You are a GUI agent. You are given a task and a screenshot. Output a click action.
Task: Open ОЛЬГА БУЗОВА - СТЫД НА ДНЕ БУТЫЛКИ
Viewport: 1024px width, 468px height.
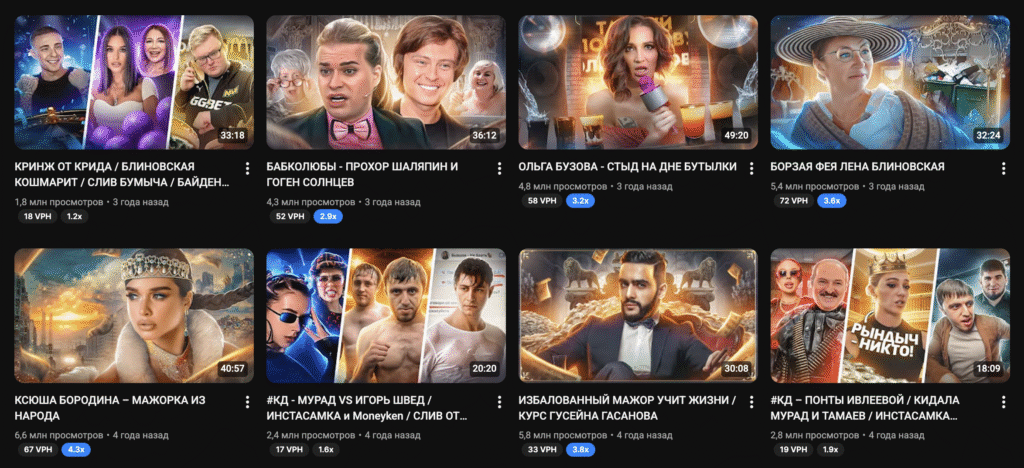coord(638,81)
